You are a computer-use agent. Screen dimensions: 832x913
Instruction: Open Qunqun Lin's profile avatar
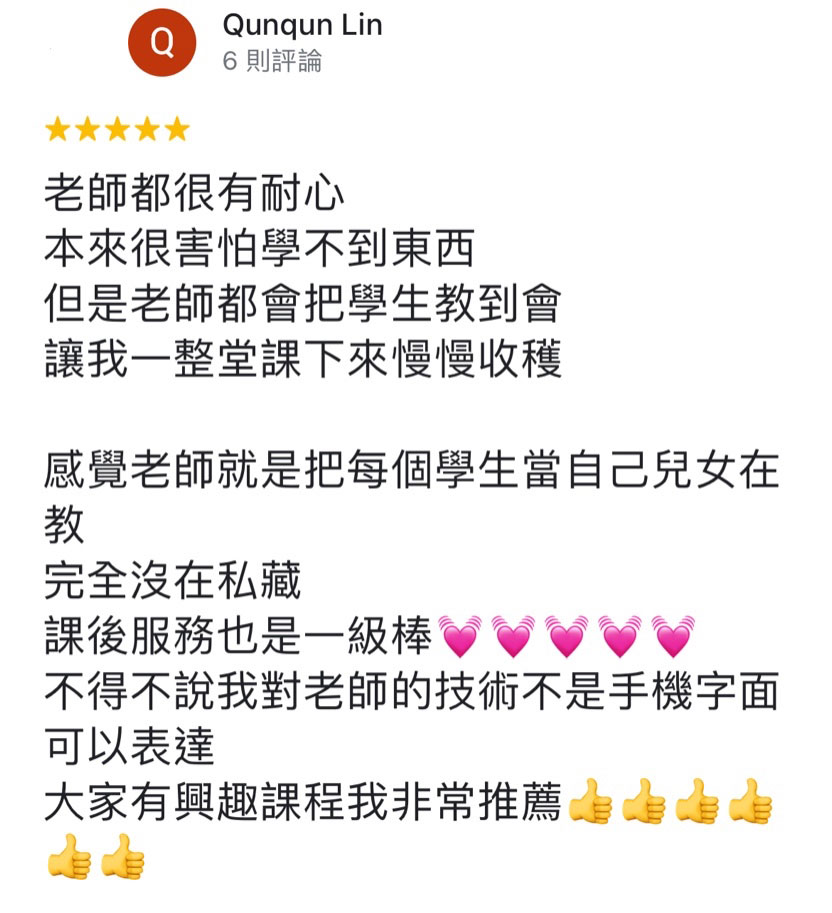[x=164, y=42]
